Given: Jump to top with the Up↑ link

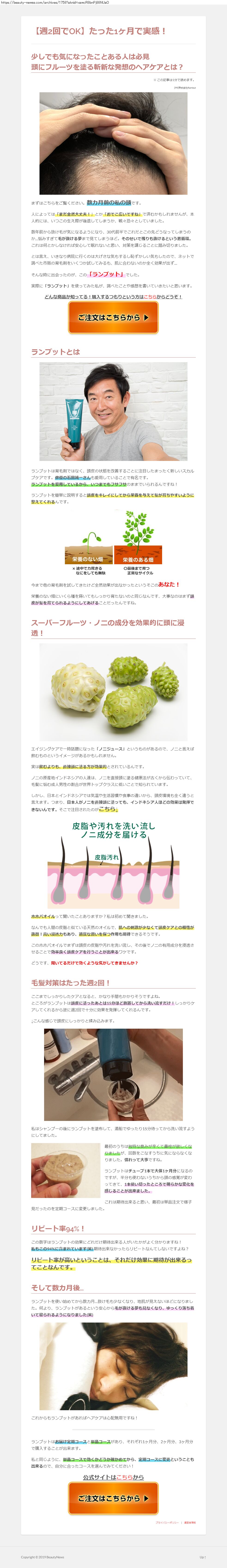Looking at the screenshot, I should pyautogui.click(x=202, y=1557).
